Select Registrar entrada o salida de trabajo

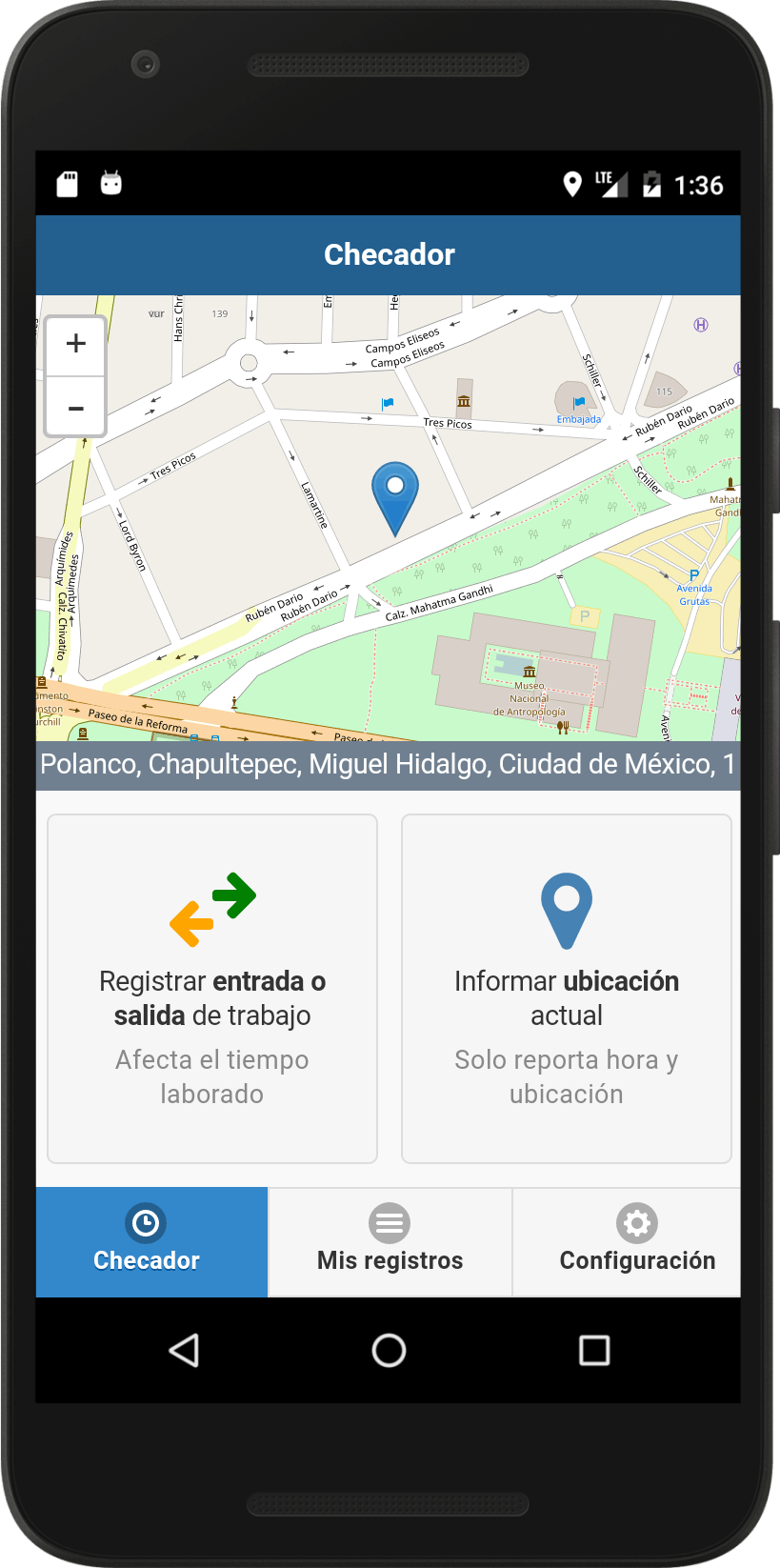(x=212, y=988)
